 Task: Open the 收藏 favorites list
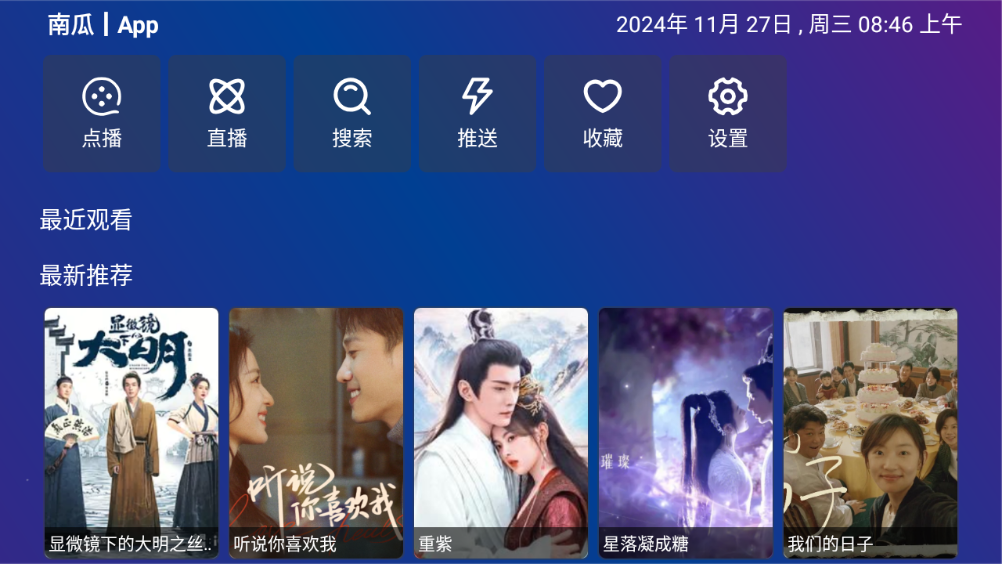pyautogui.click(x=602, y=114)
